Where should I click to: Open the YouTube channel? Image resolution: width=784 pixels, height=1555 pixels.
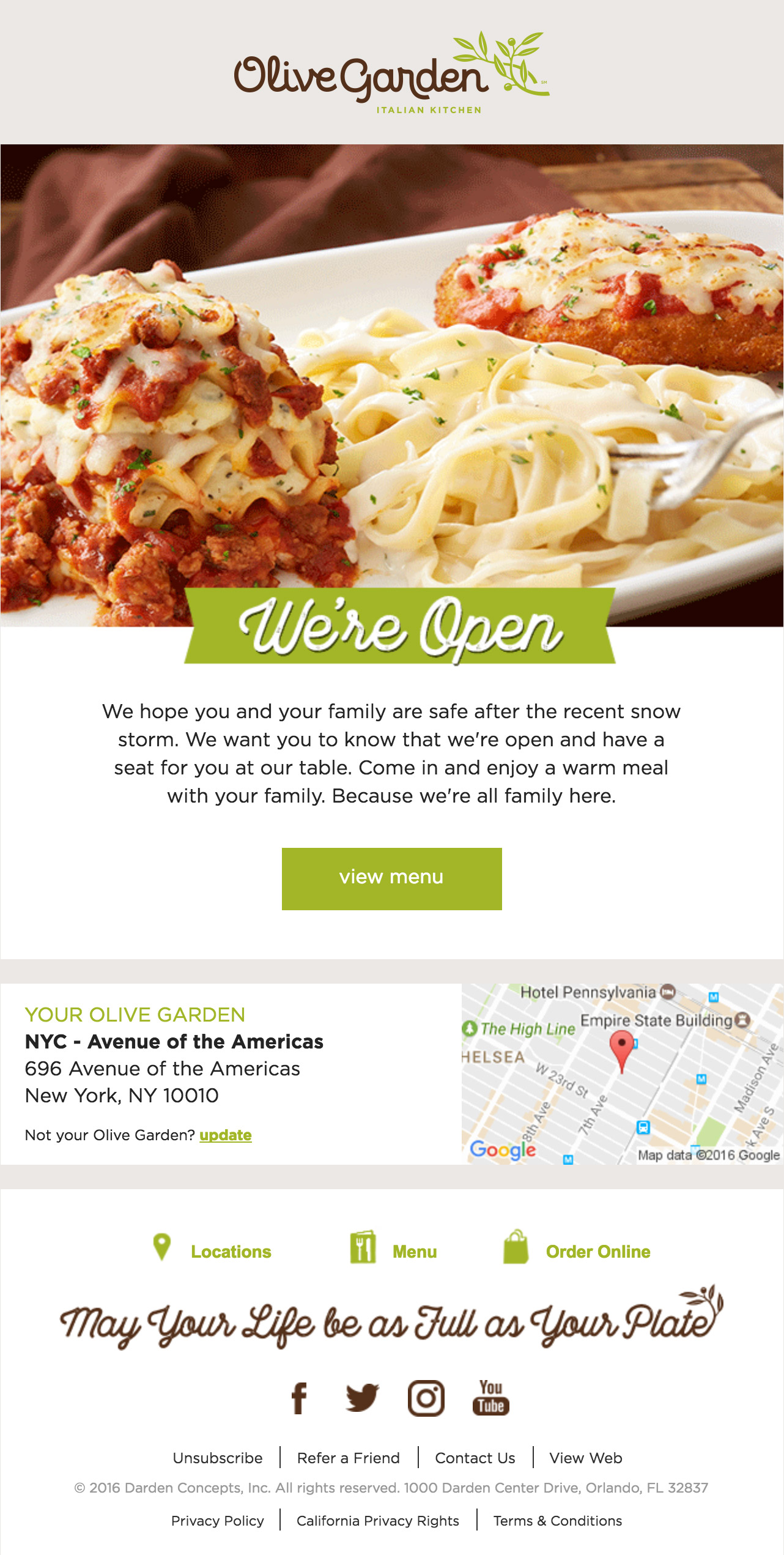[x=490, y=1398]
